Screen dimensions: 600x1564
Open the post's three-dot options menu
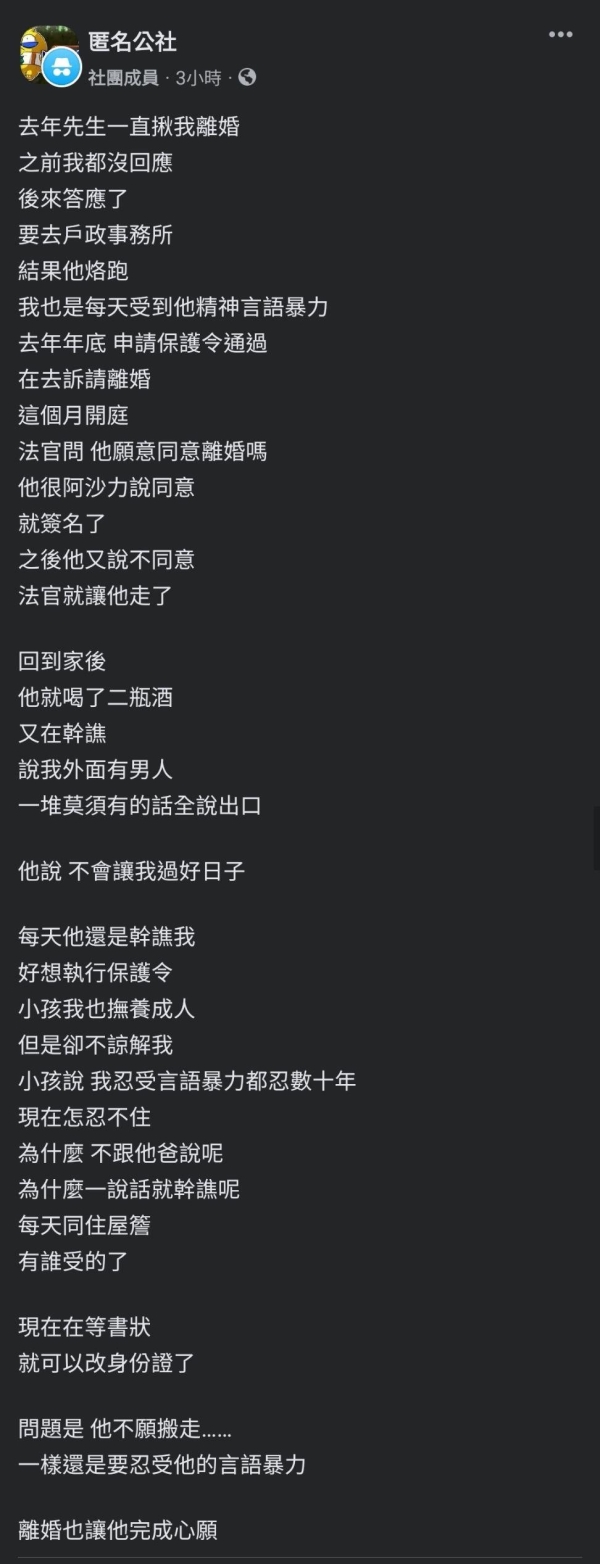click(561, 35)
